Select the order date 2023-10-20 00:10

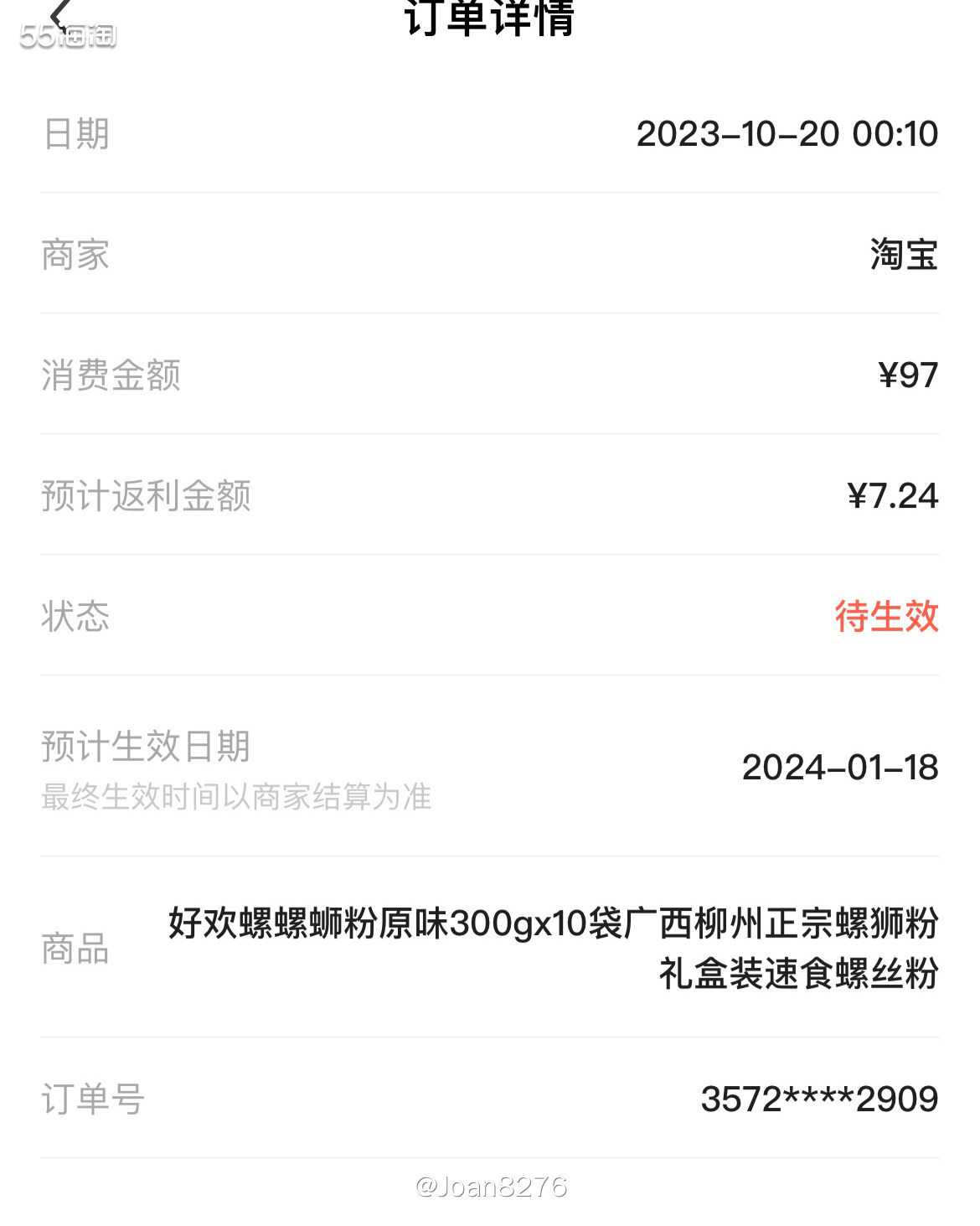pos(787,133)
